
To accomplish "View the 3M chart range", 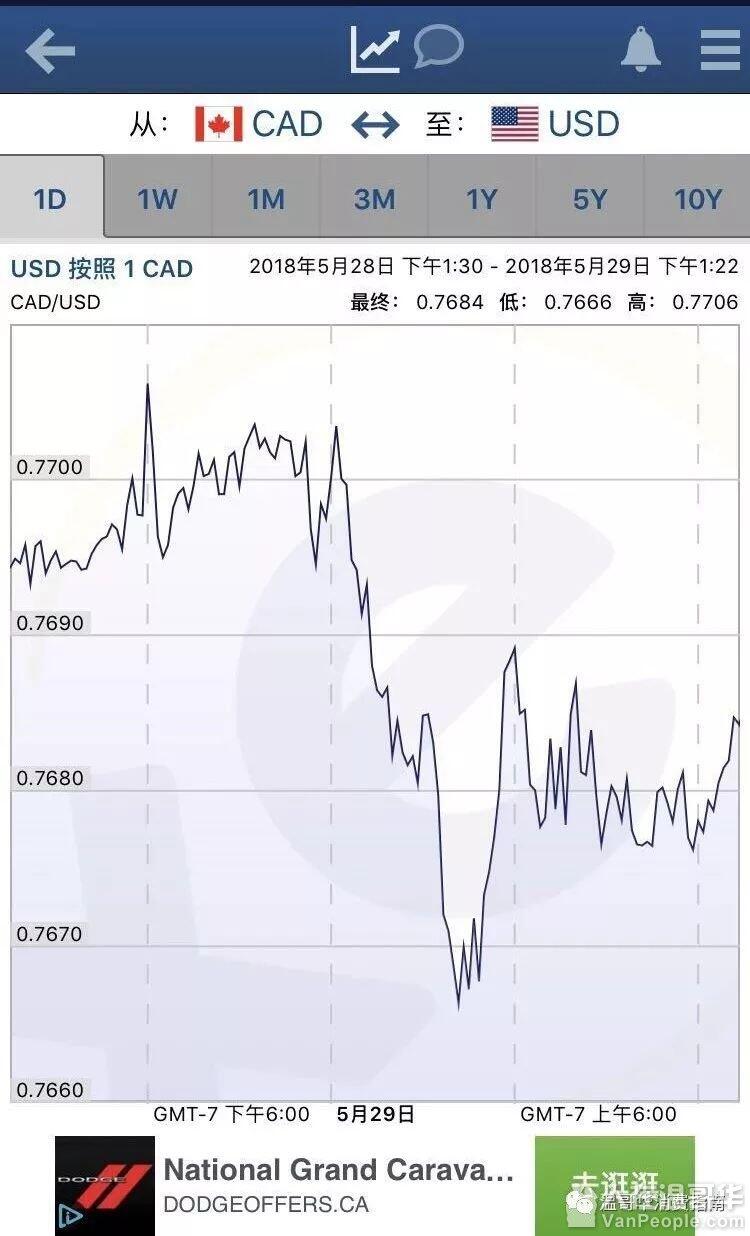I will 374,199.
